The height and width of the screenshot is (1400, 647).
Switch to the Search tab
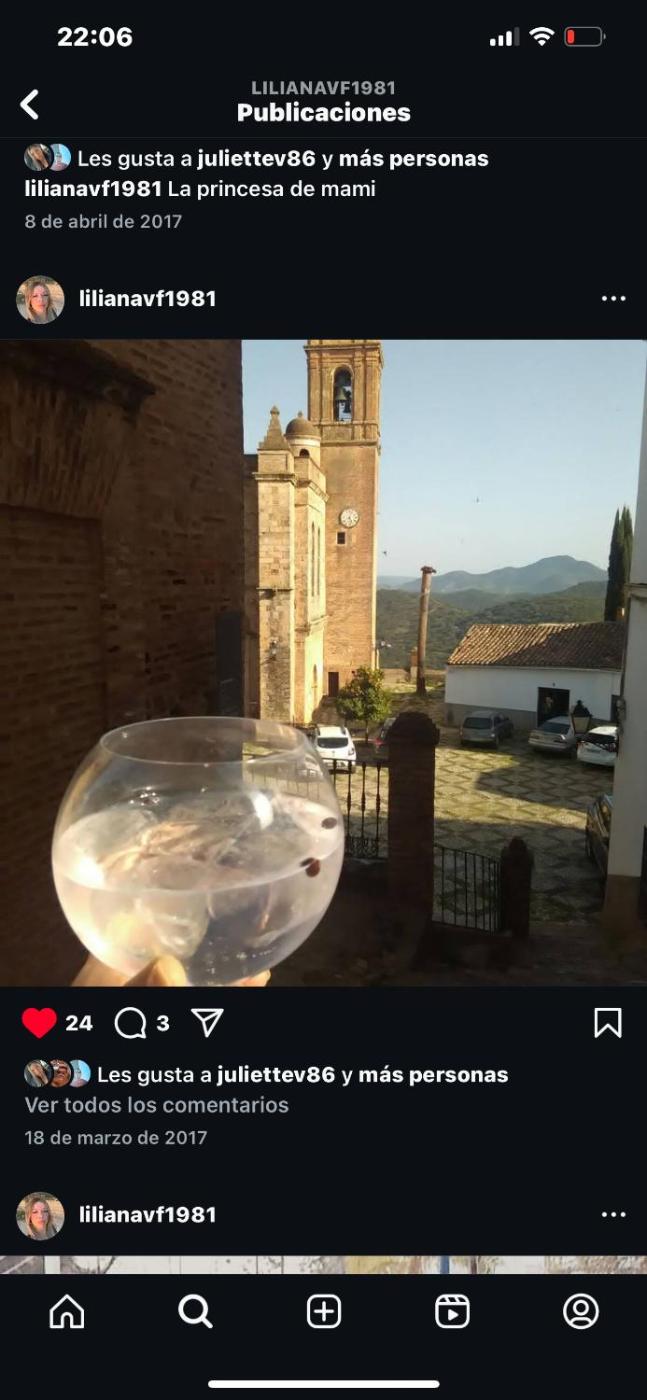click(x=195, y=1311)
